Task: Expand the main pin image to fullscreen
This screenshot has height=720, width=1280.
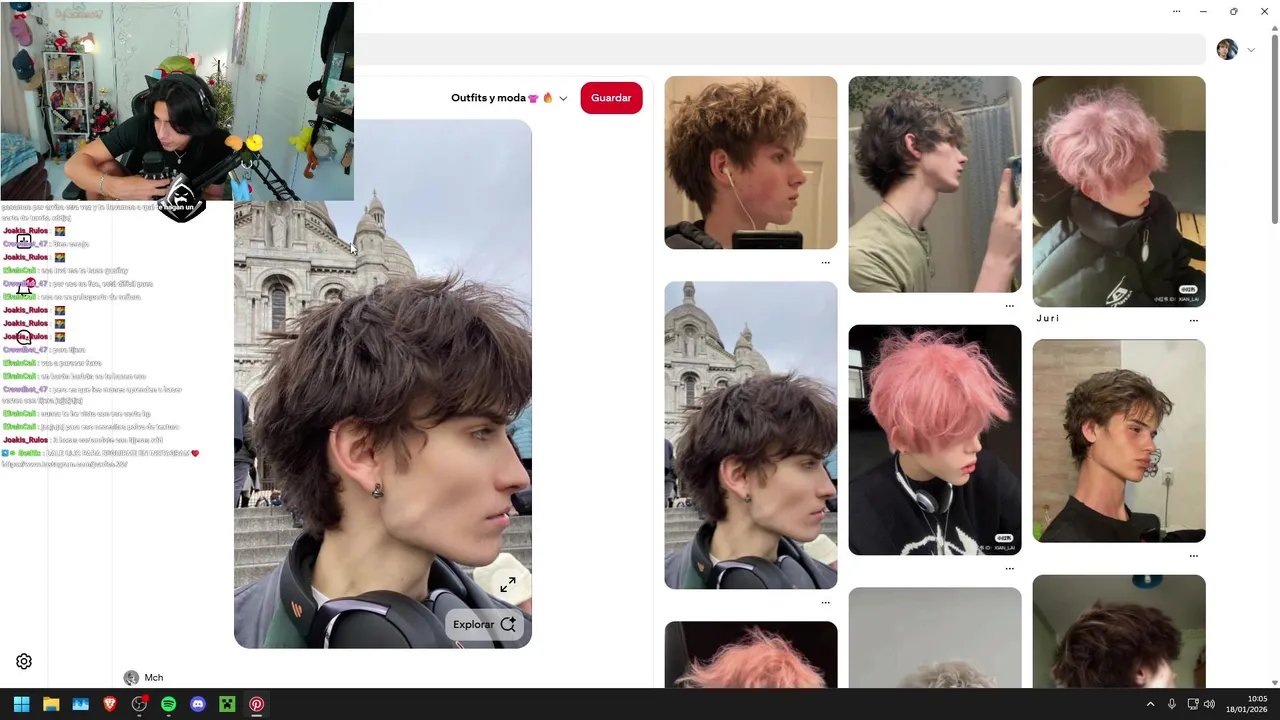Action: (508, 585)
